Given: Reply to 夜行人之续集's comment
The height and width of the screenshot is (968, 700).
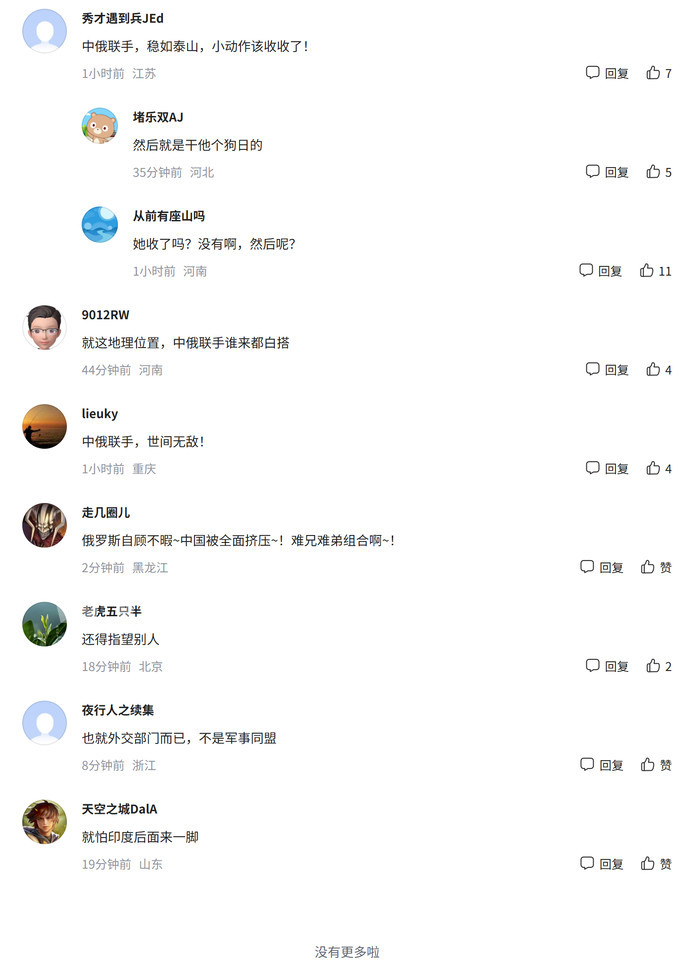Looking at the screenshot, I should point(601,765).
